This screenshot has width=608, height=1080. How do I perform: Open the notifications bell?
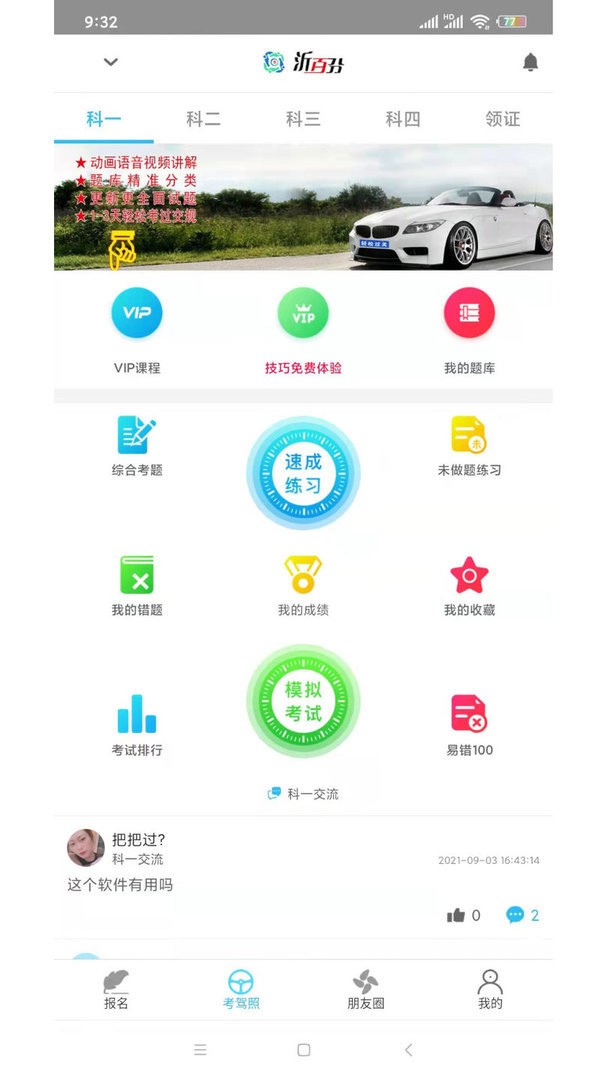pos(530,62)
